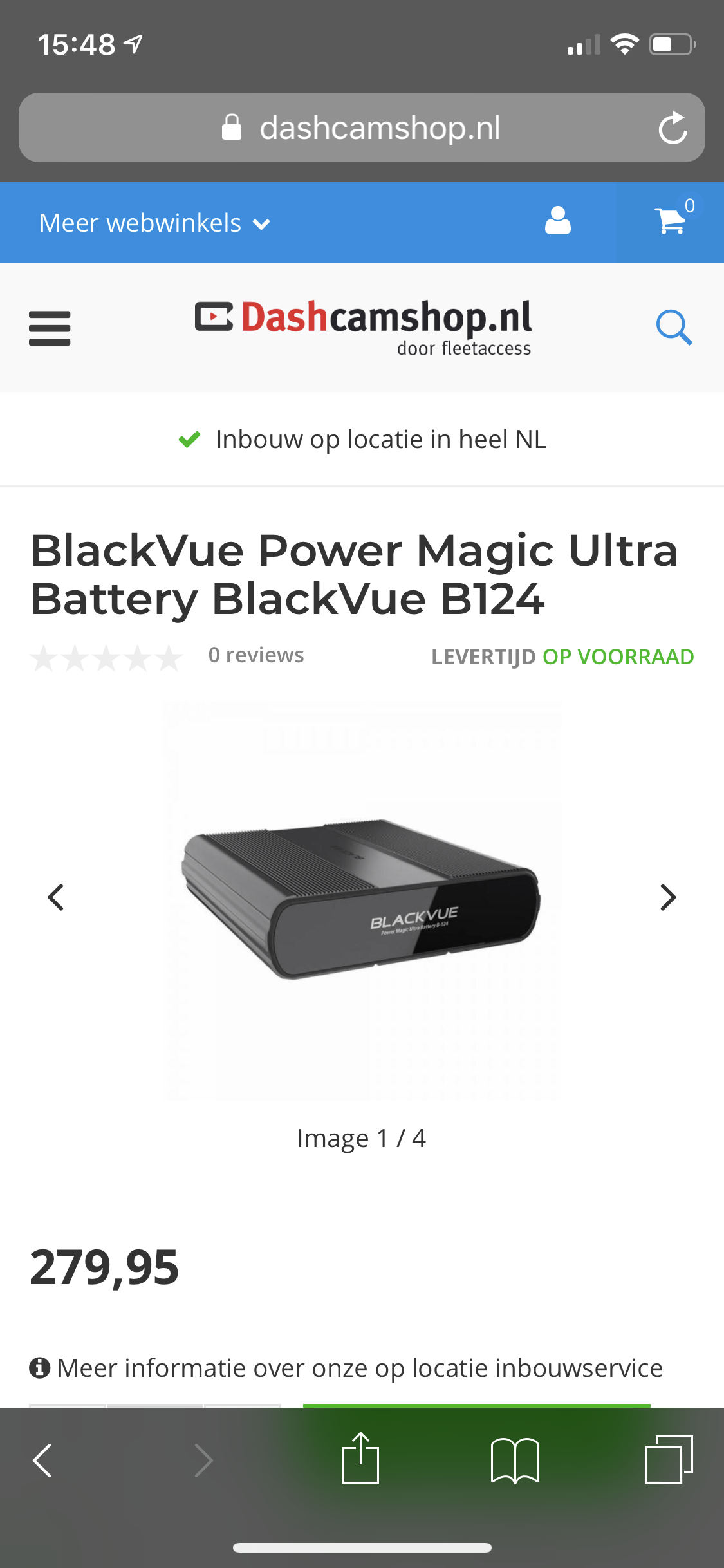
Task: Open the hamburger menu
Action: coord(50,328)
